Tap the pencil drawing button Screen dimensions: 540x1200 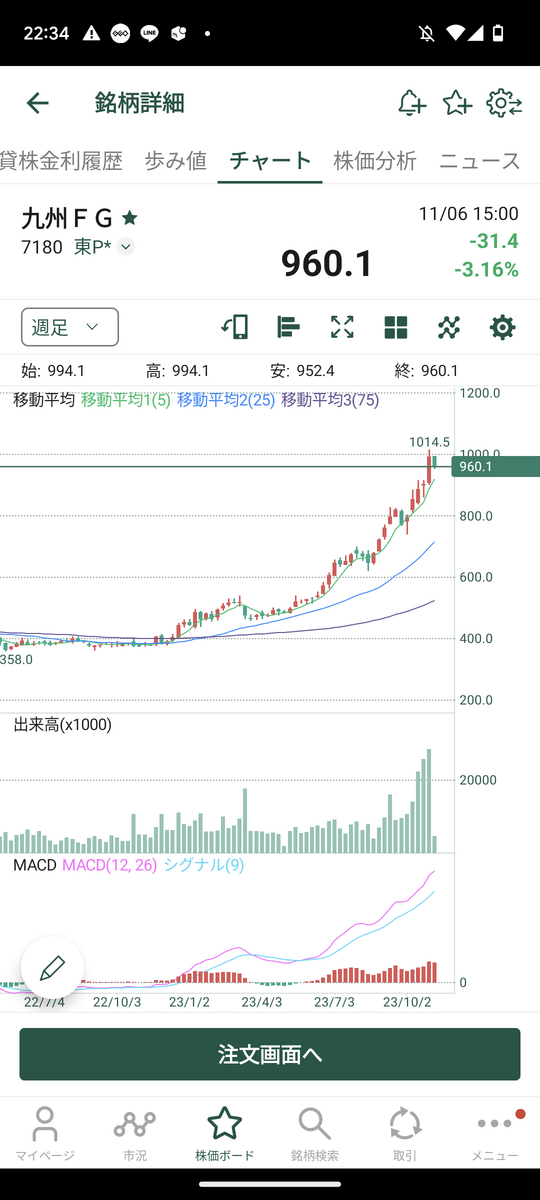(52, 968)
